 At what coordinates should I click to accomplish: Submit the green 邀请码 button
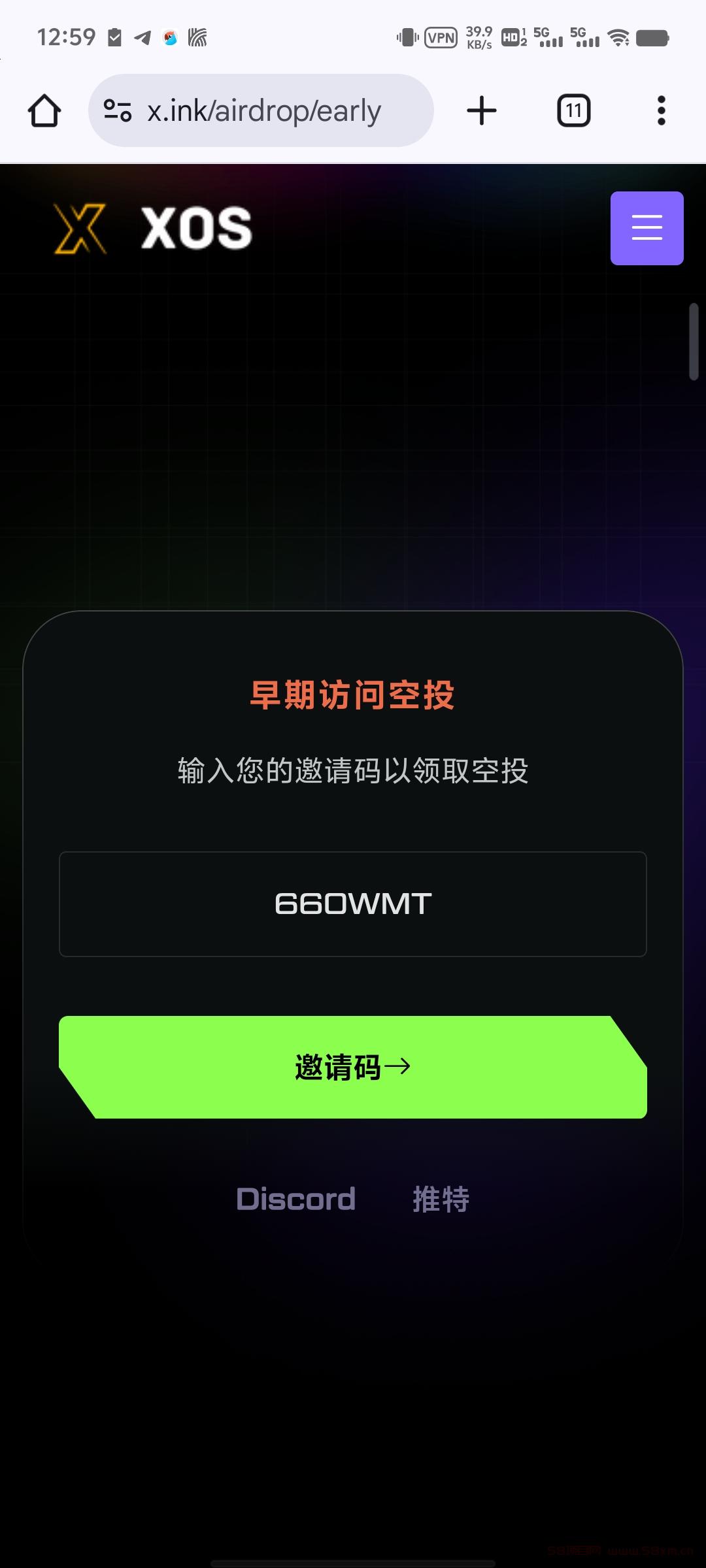353,1068
